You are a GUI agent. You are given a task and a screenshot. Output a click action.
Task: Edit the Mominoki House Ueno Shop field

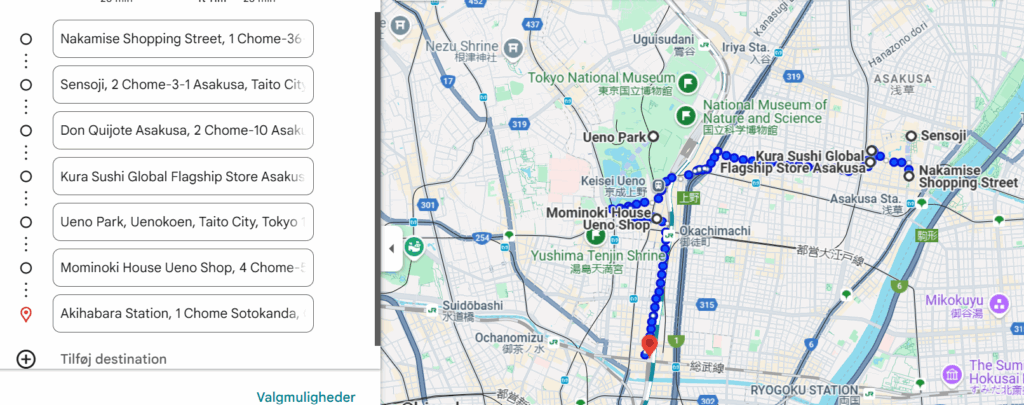[183, 267]
